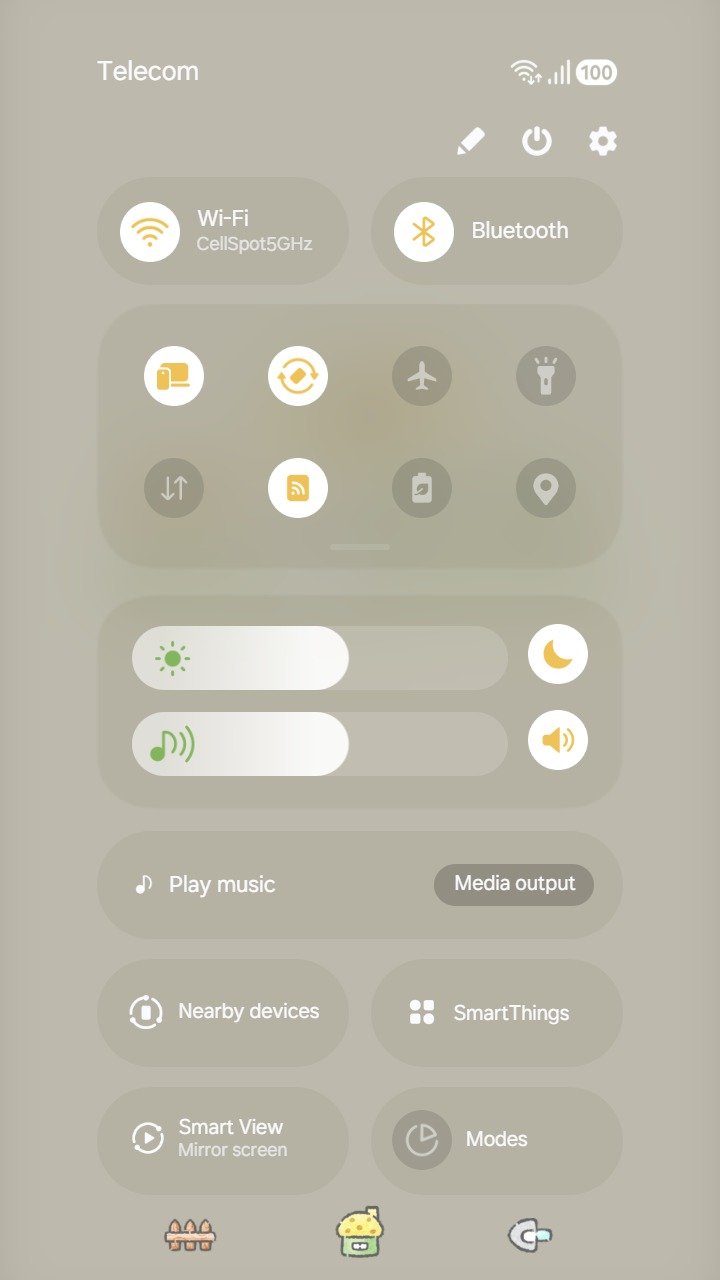Enable power saving mode
The image size is (720, 1280).
pyautogui.click(x=422, y=488)
